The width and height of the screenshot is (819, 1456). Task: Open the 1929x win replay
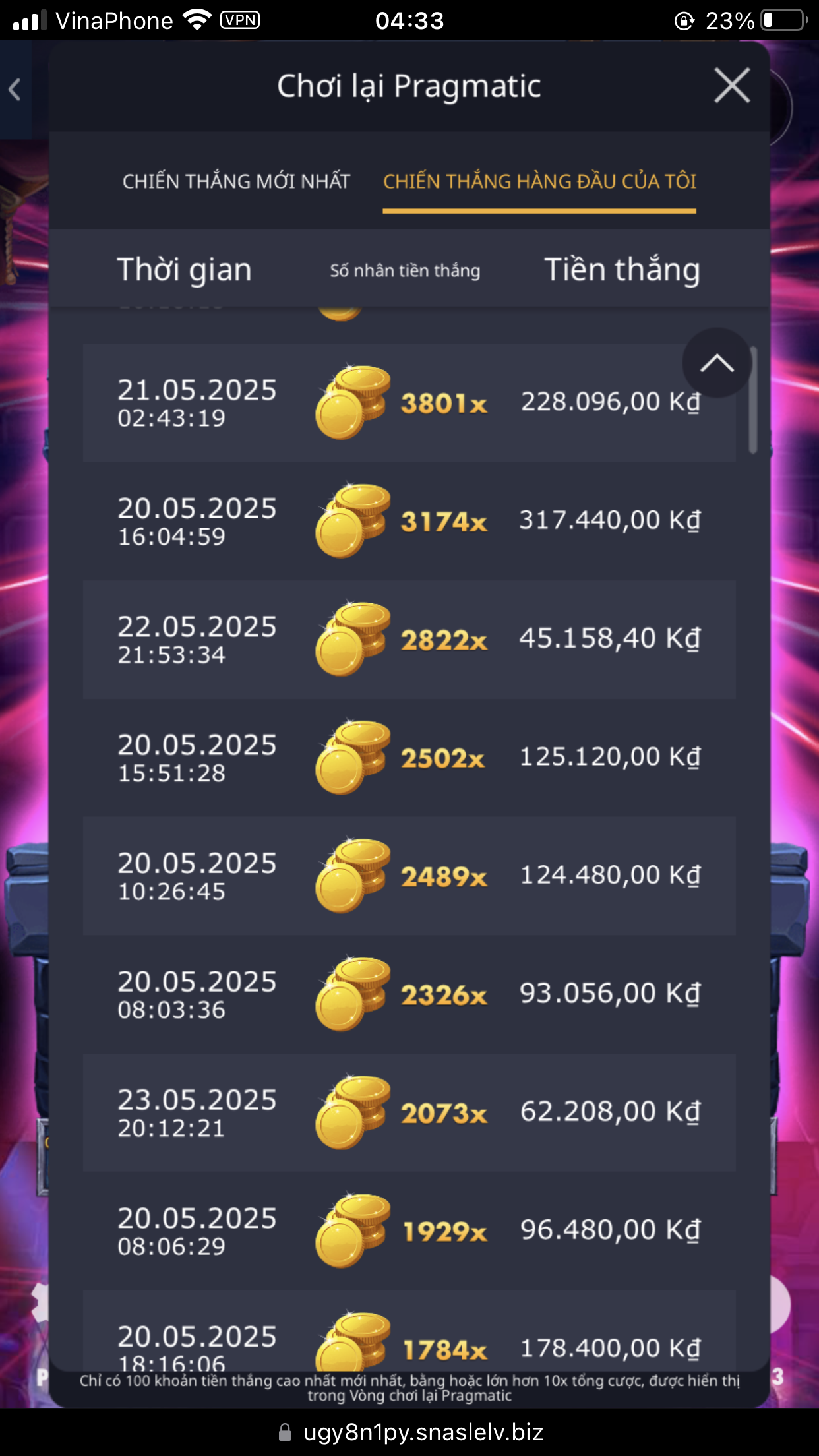coord(409,1231)
